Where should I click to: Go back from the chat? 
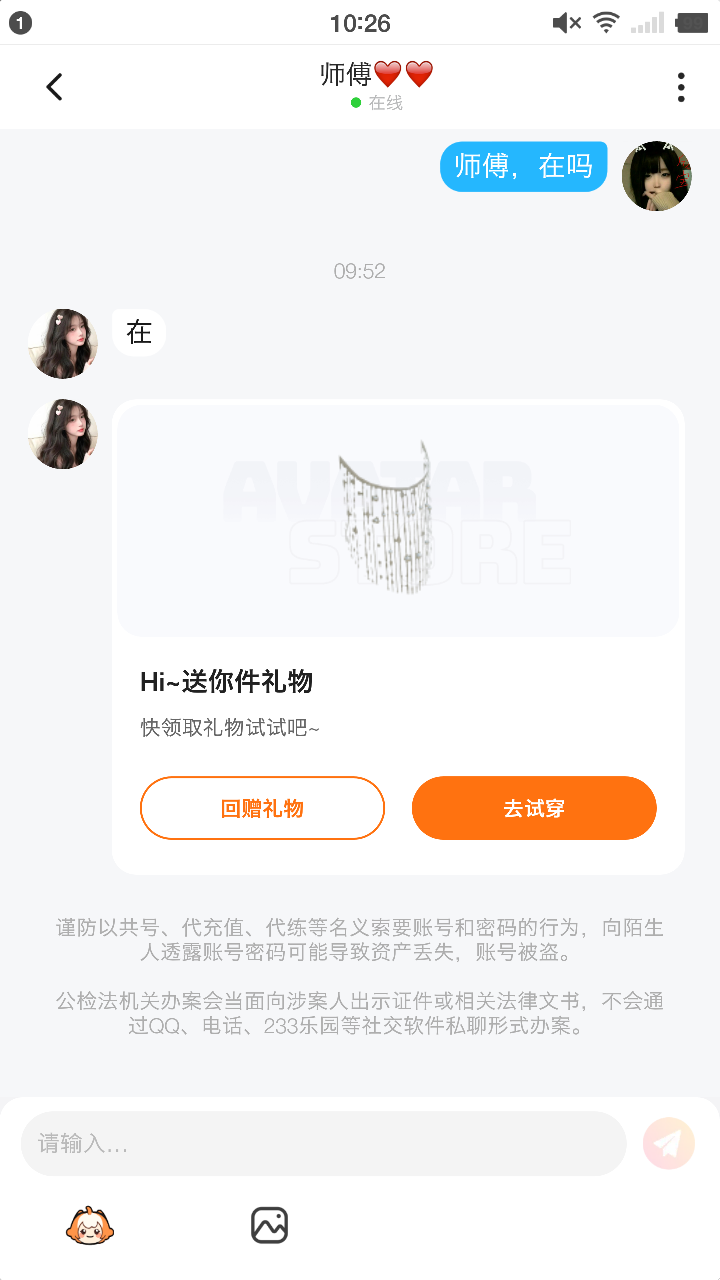55,87
